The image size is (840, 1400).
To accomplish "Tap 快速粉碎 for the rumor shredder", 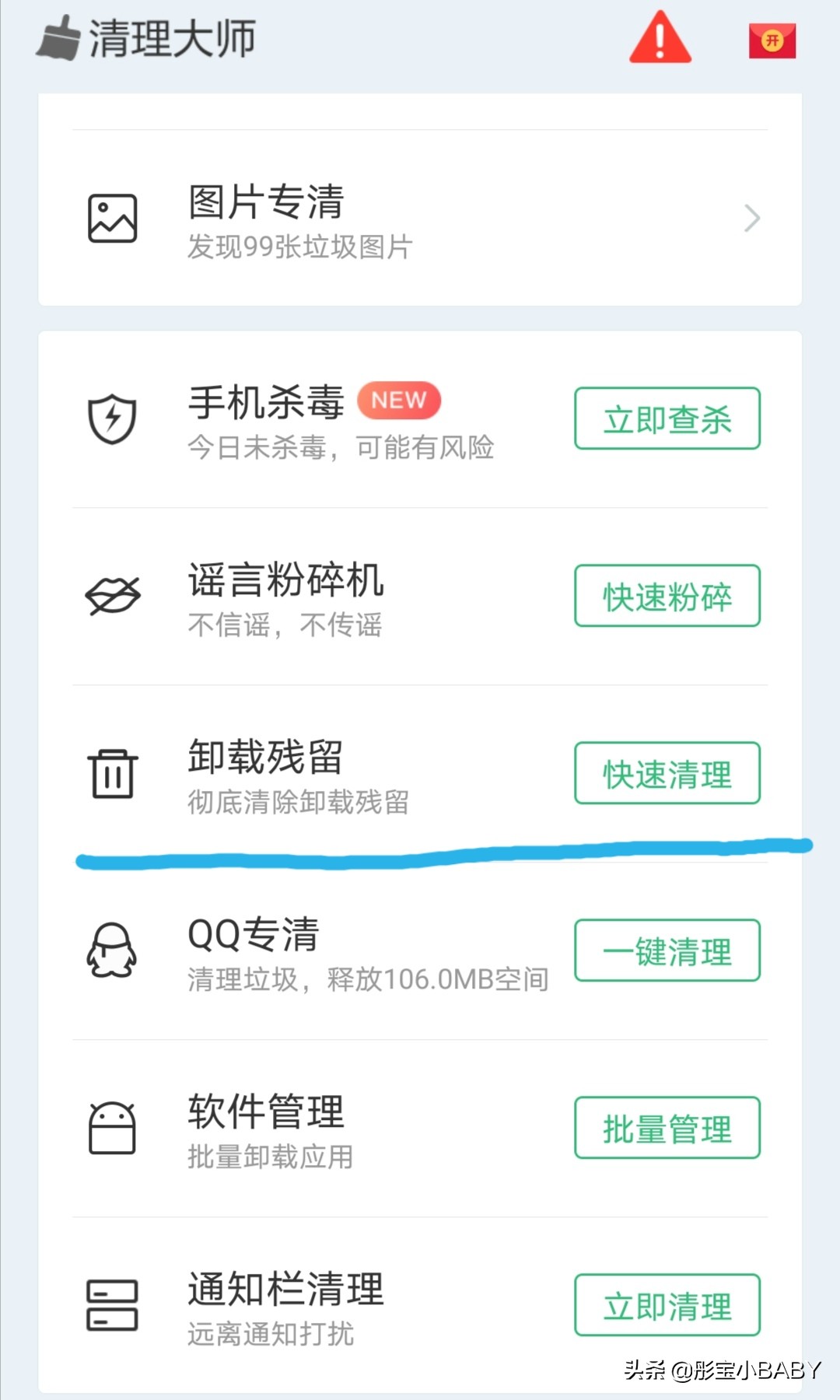I will (667, 596).
